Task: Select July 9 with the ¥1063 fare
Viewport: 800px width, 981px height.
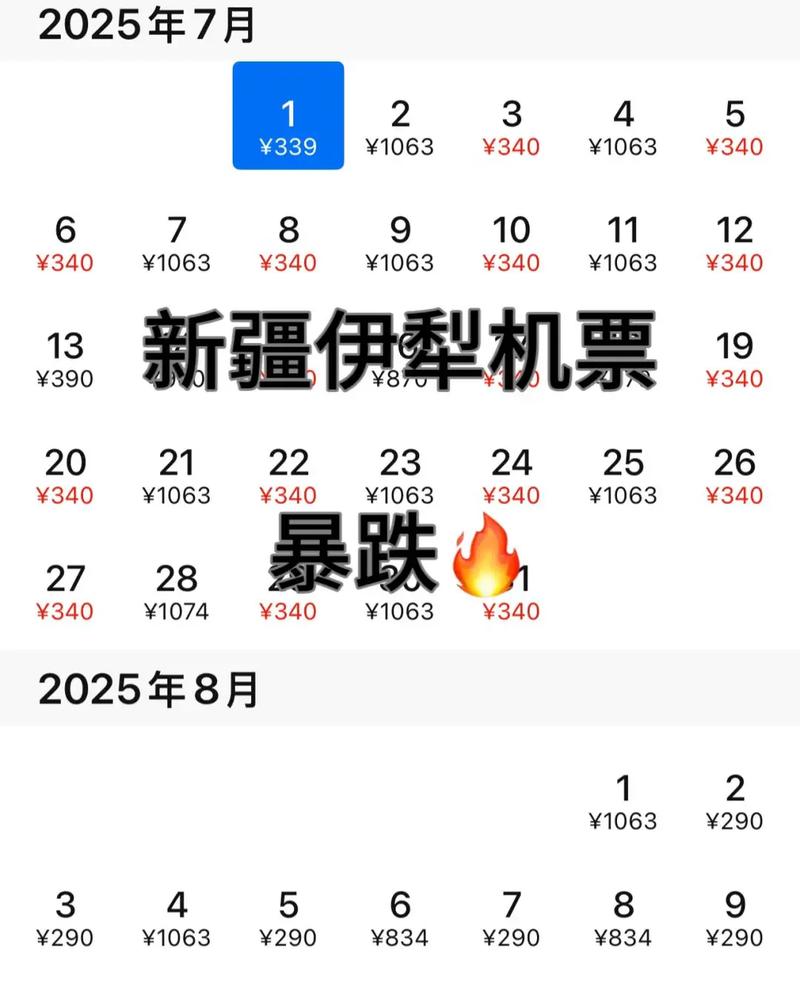Action: pyautogui.click(x=400, y=243)
